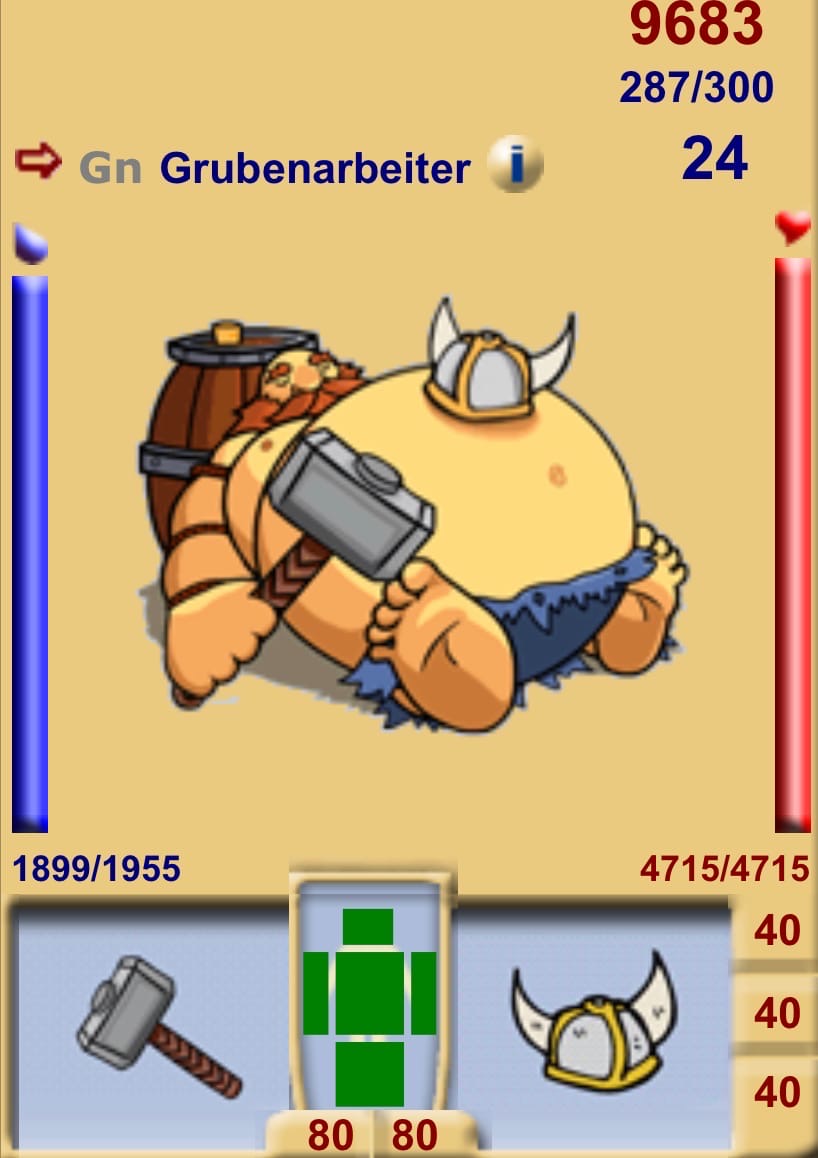Select the horned helmet slot
Screen dimensions: 818x1158
(x=593, y=1024)
